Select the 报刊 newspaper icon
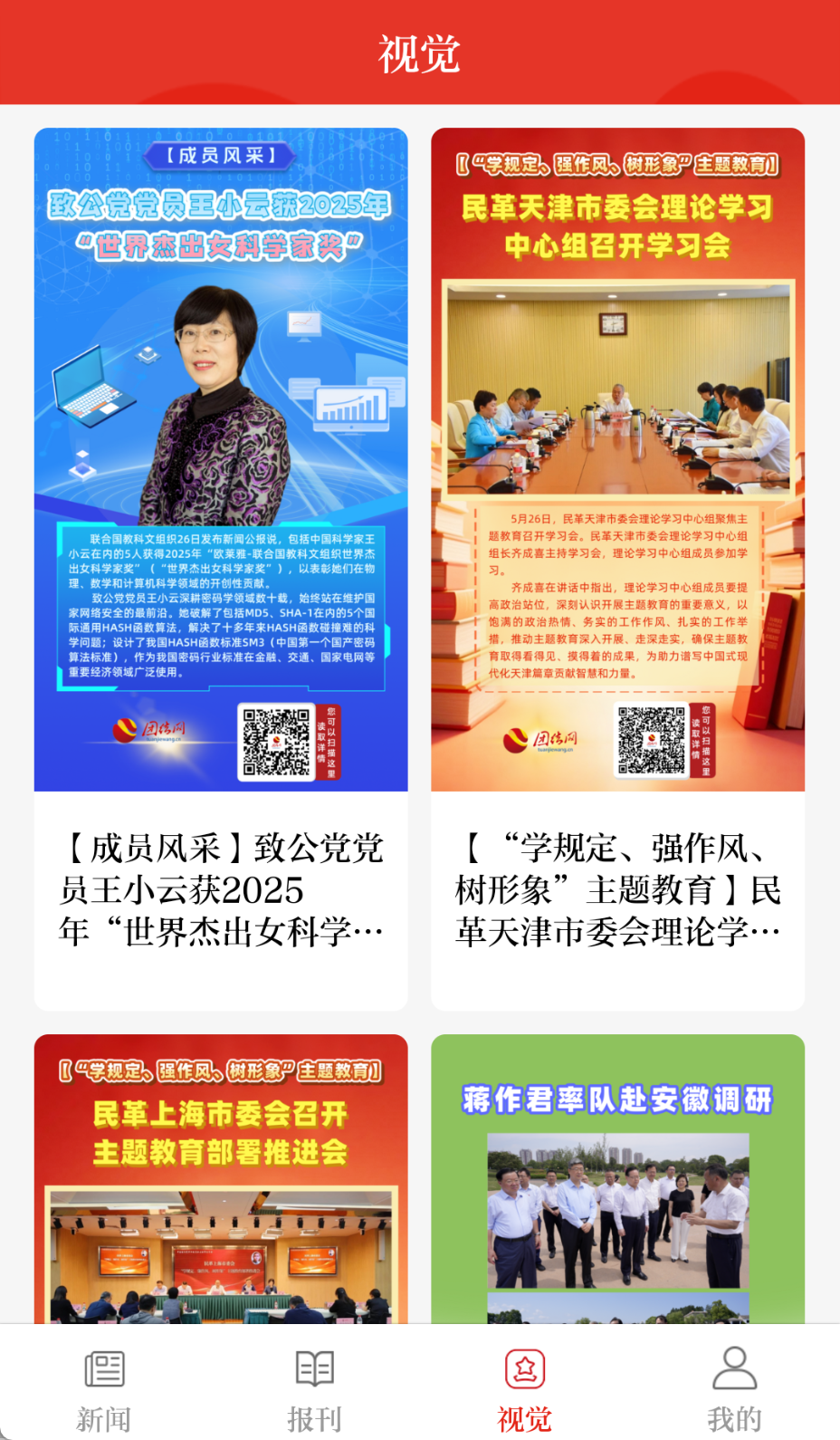840x1440 pixels. (x=312, y=1370)
